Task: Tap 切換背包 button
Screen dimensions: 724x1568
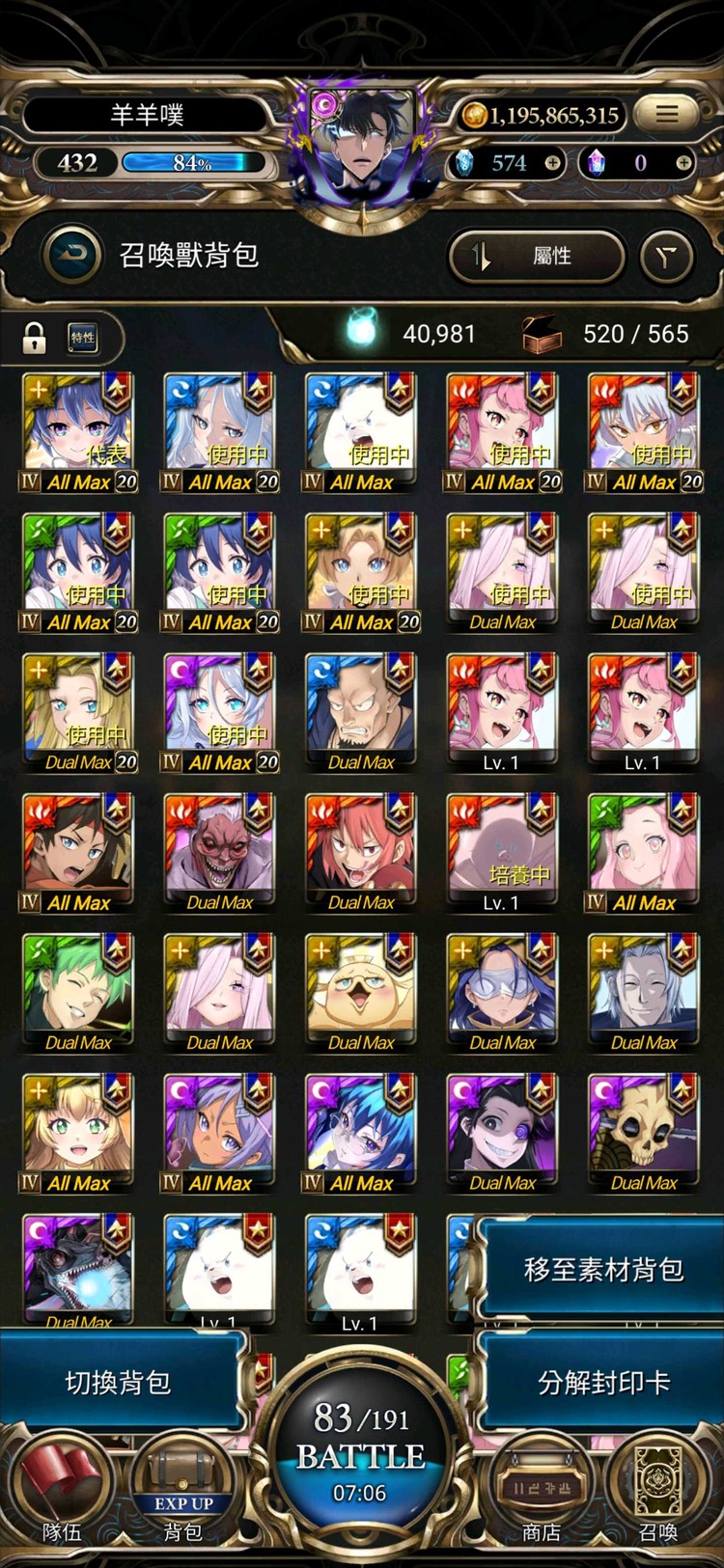Action: pos(118,1382)
